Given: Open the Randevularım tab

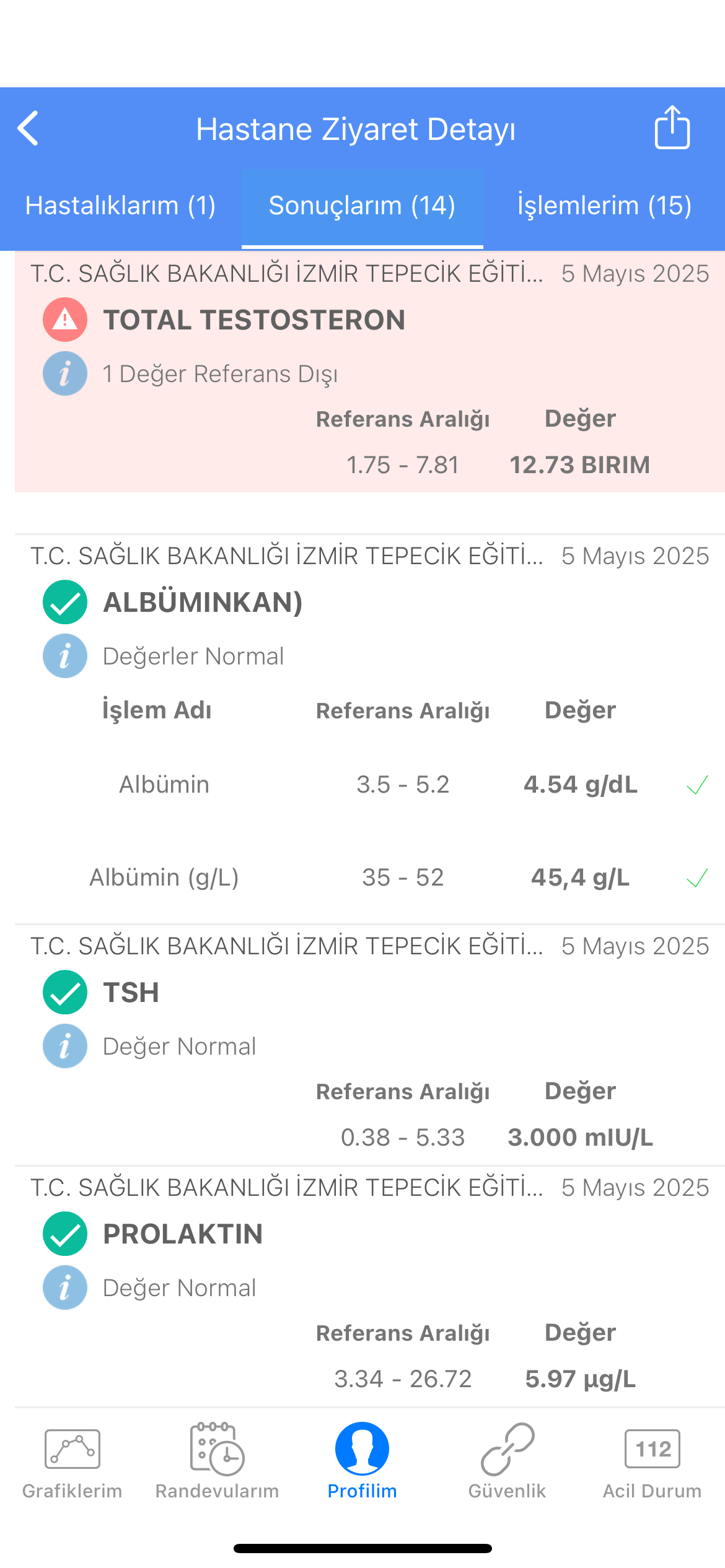Looking at the screenshot, I should coord(217,1463).
